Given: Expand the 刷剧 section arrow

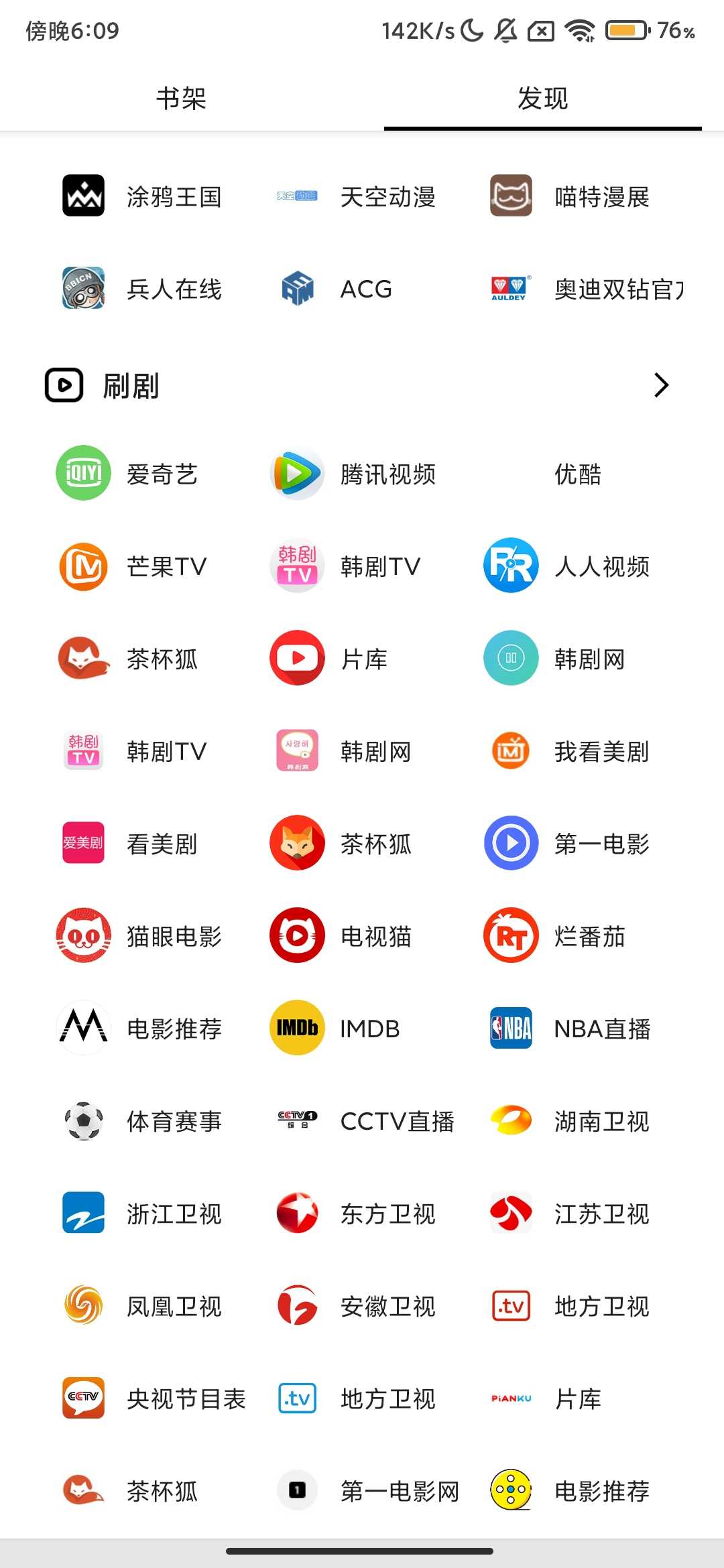Looking at the screenshot, I should [x=661, y=385].
